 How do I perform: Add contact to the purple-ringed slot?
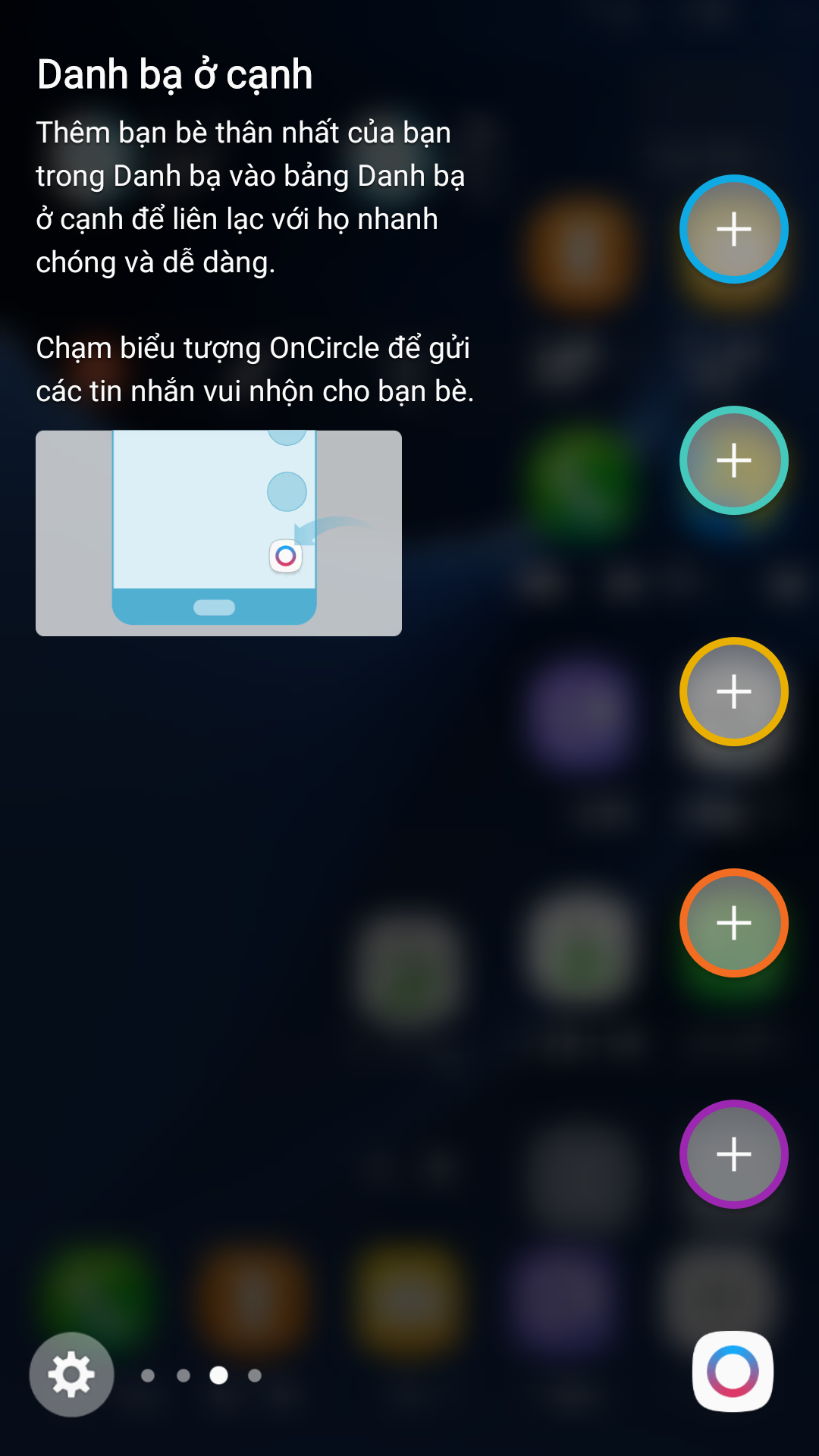point(734,1154)
